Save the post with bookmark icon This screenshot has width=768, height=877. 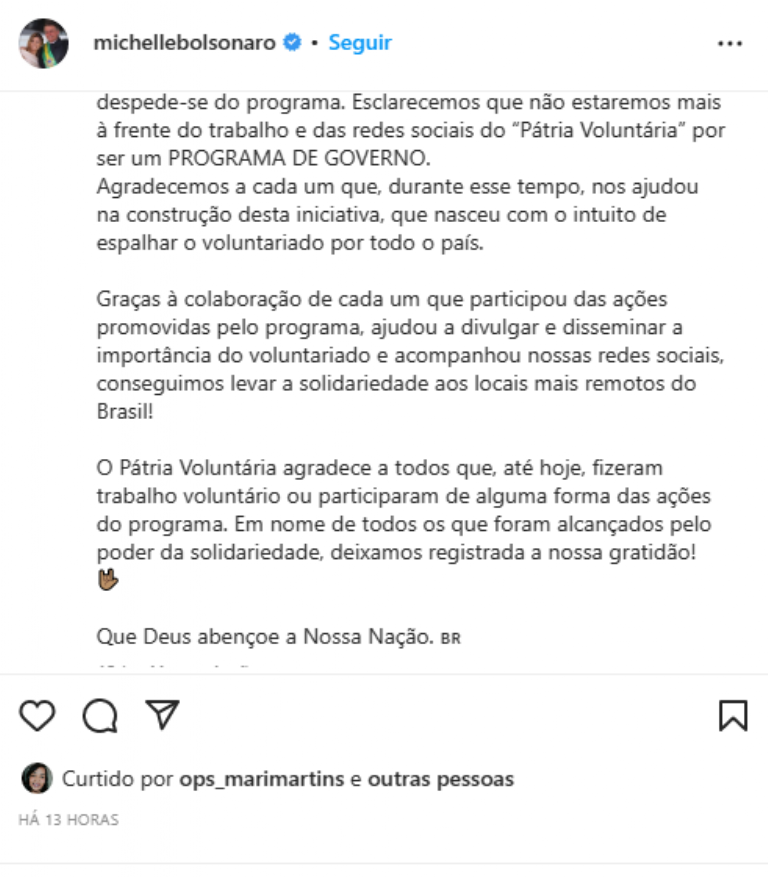[x=733, y=715]
